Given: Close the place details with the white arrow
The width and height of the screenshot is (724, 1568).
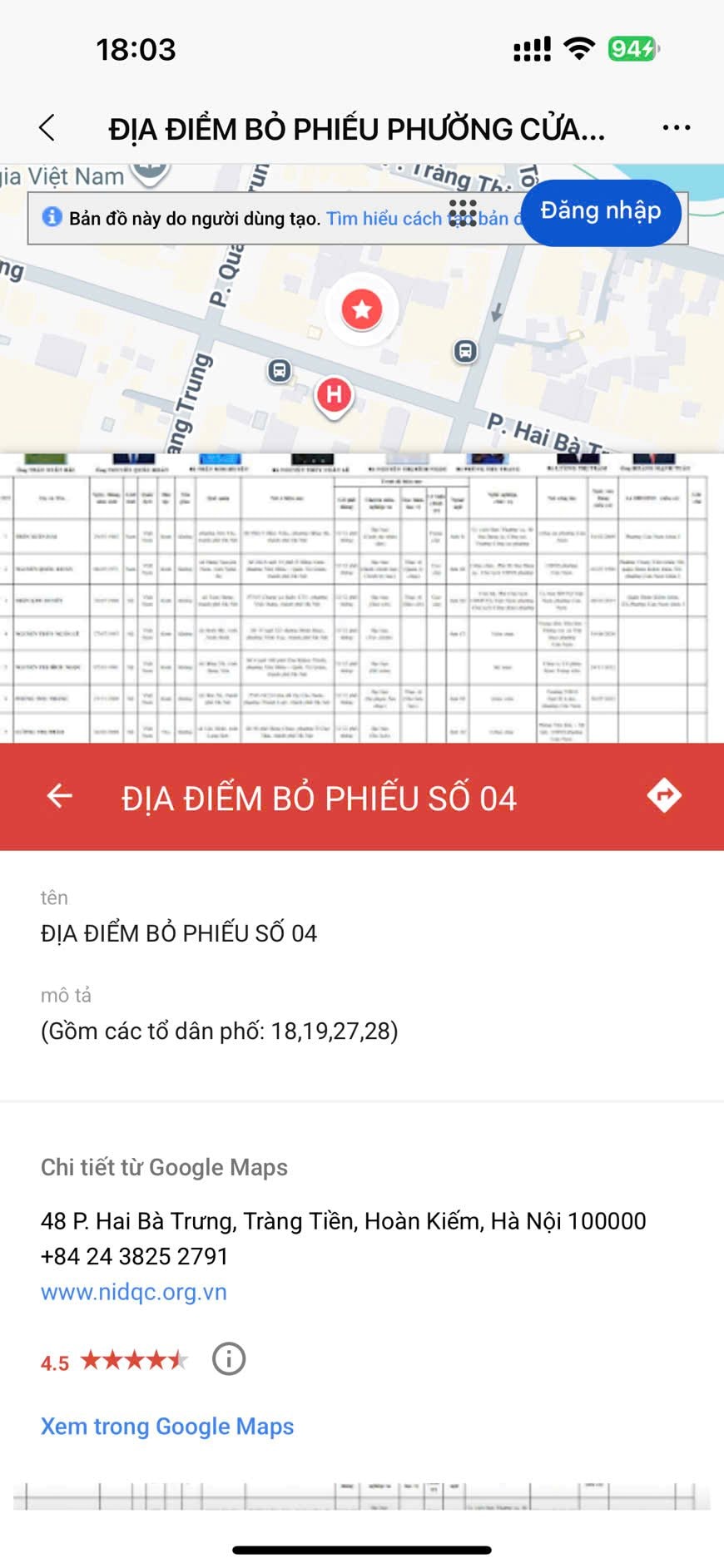Looking at the screenshot, I should point(59,796).
